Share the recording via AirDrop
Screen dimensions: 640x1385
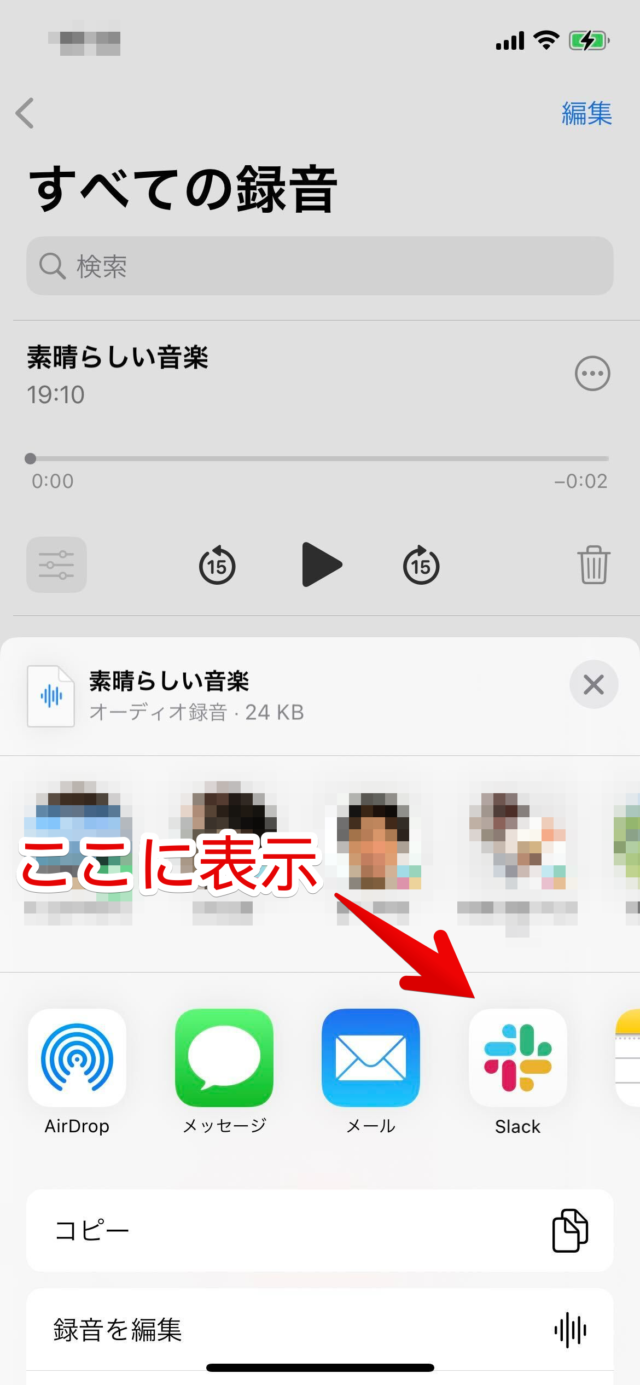77,1058
